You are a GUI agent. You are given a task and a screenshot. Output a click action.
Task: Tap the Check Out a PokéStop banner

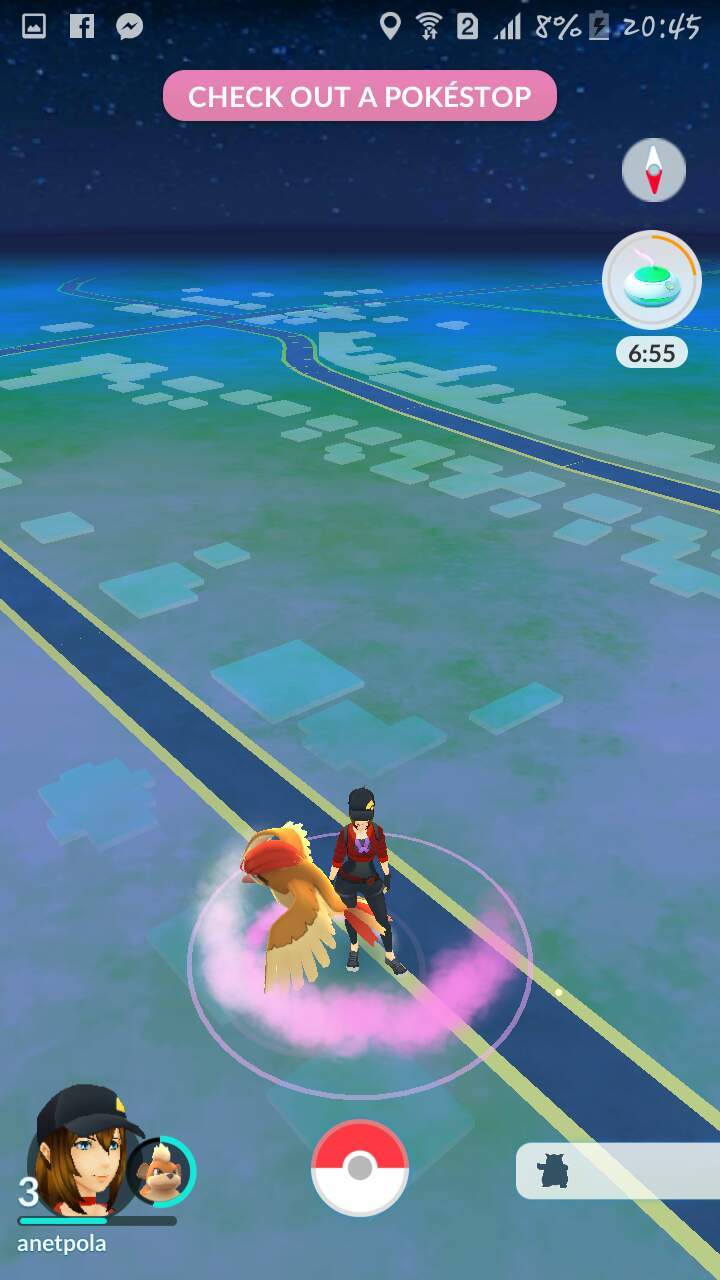pos(360,96)
